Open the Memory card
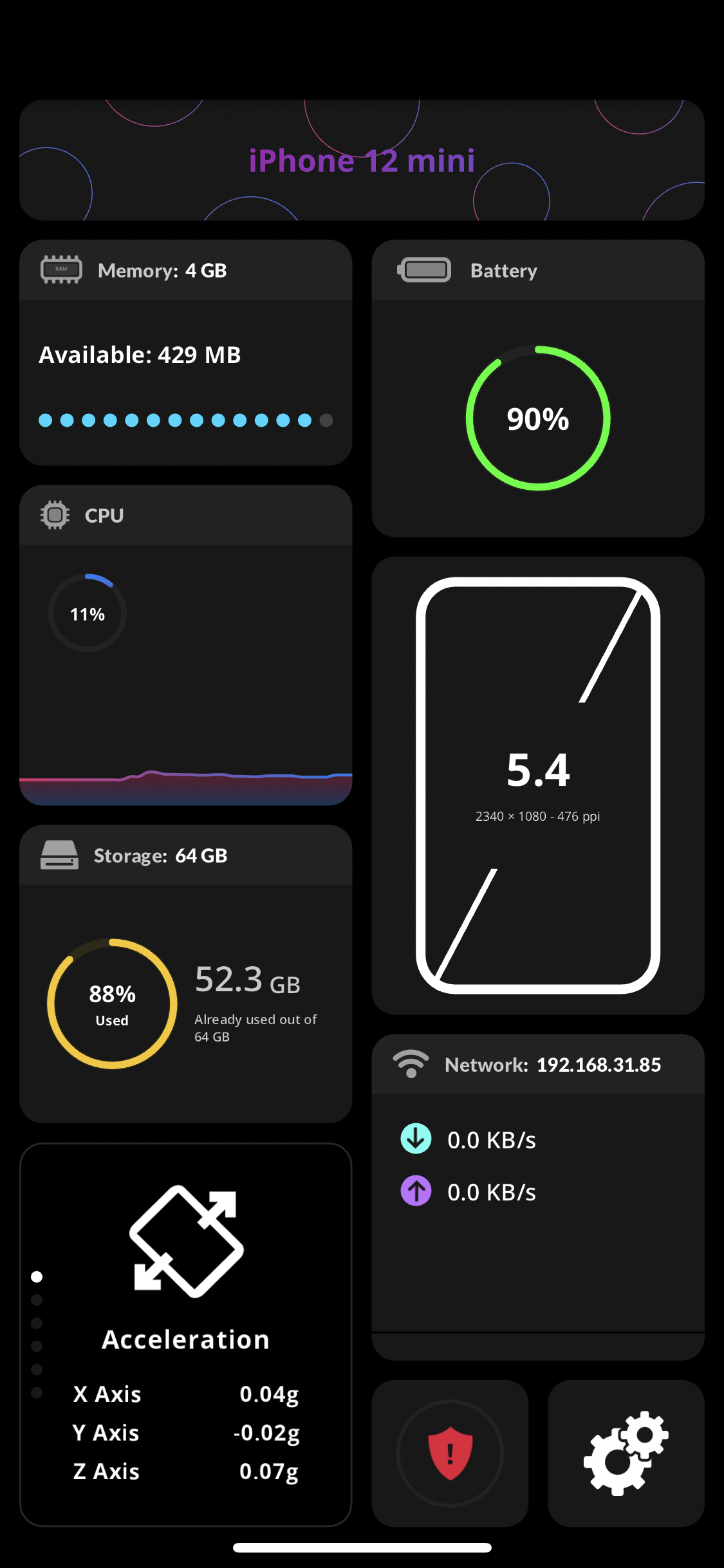724x1568 pixels. 185,353
